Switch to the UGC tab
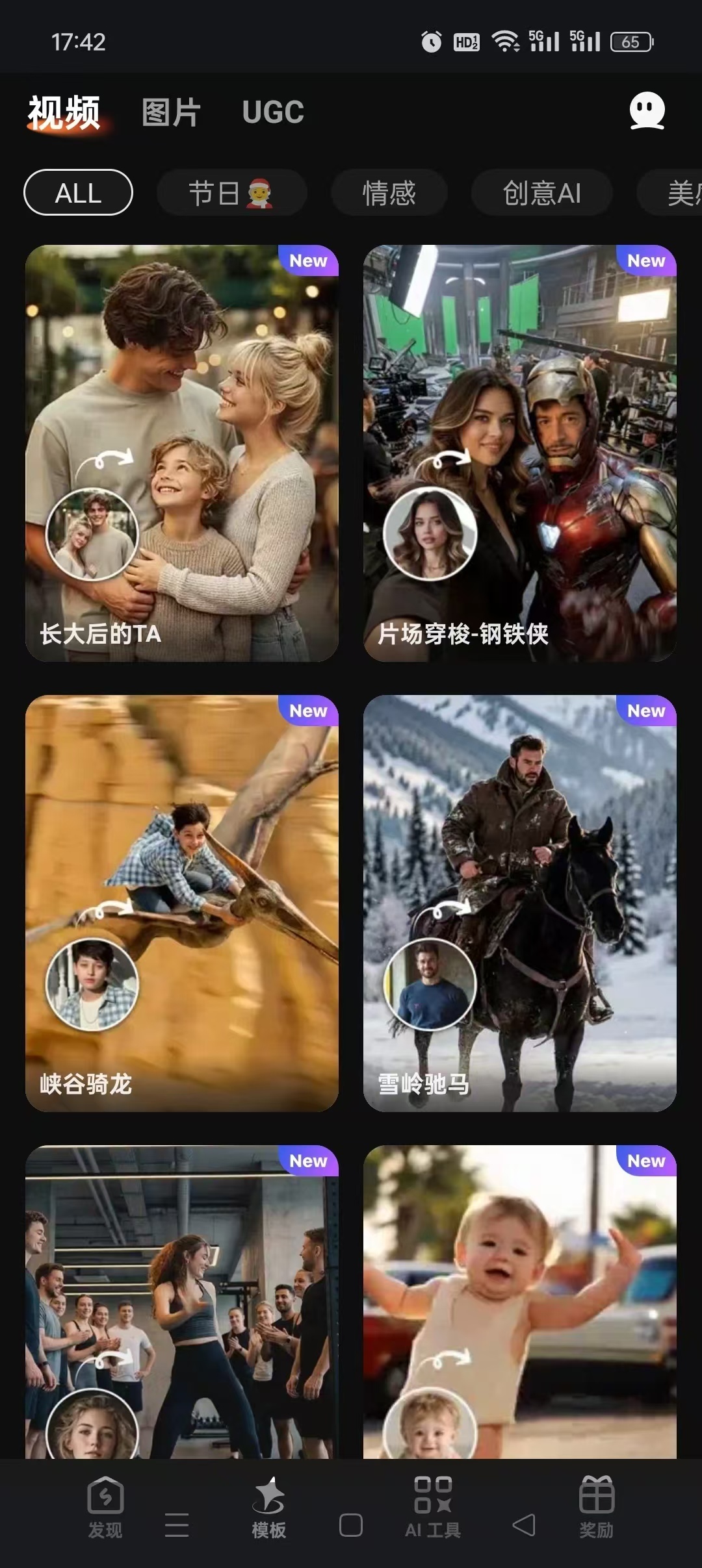The height and width of the screenshot is (1568, 702). point(273,112)
